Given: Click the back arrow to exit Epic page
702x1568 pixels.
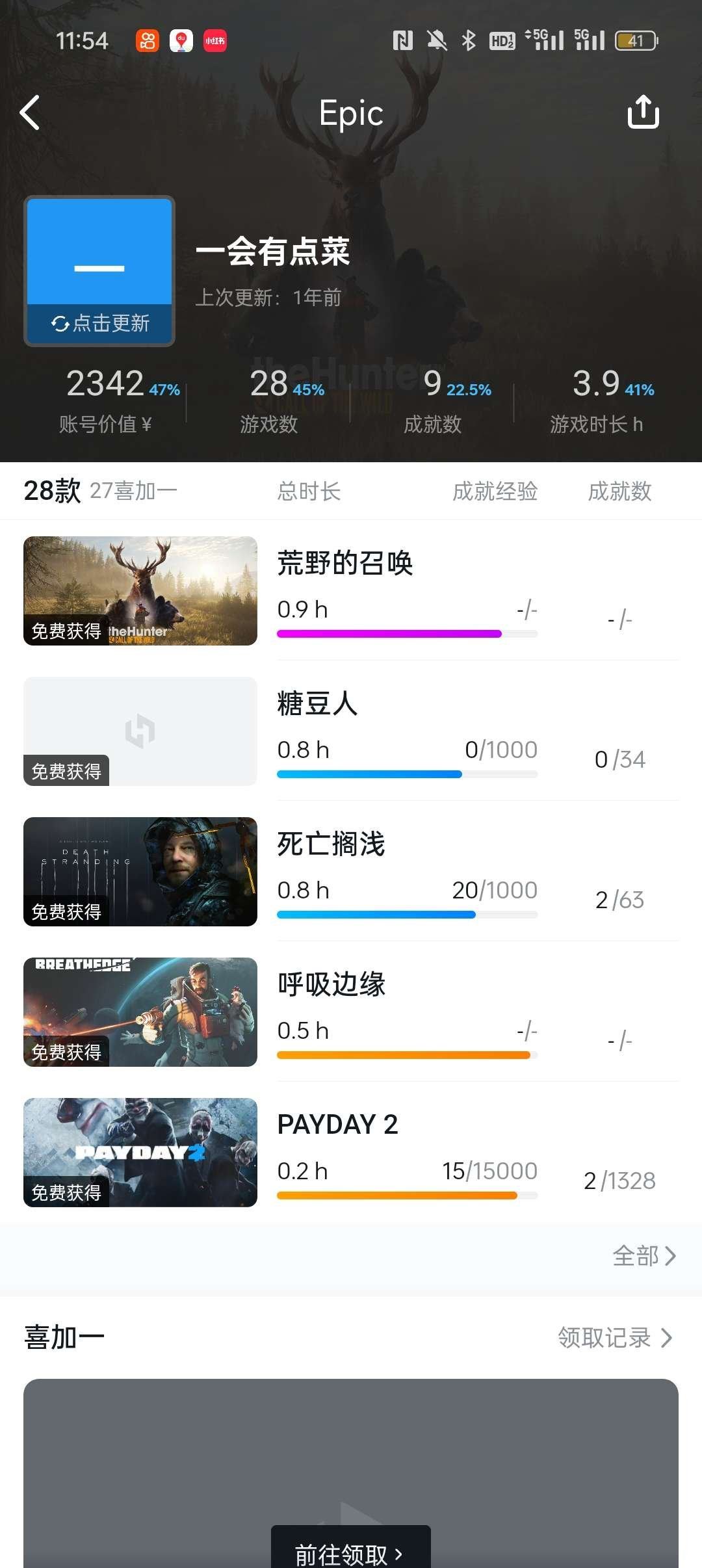Looking at the screenshot, I should pos(31,112).
